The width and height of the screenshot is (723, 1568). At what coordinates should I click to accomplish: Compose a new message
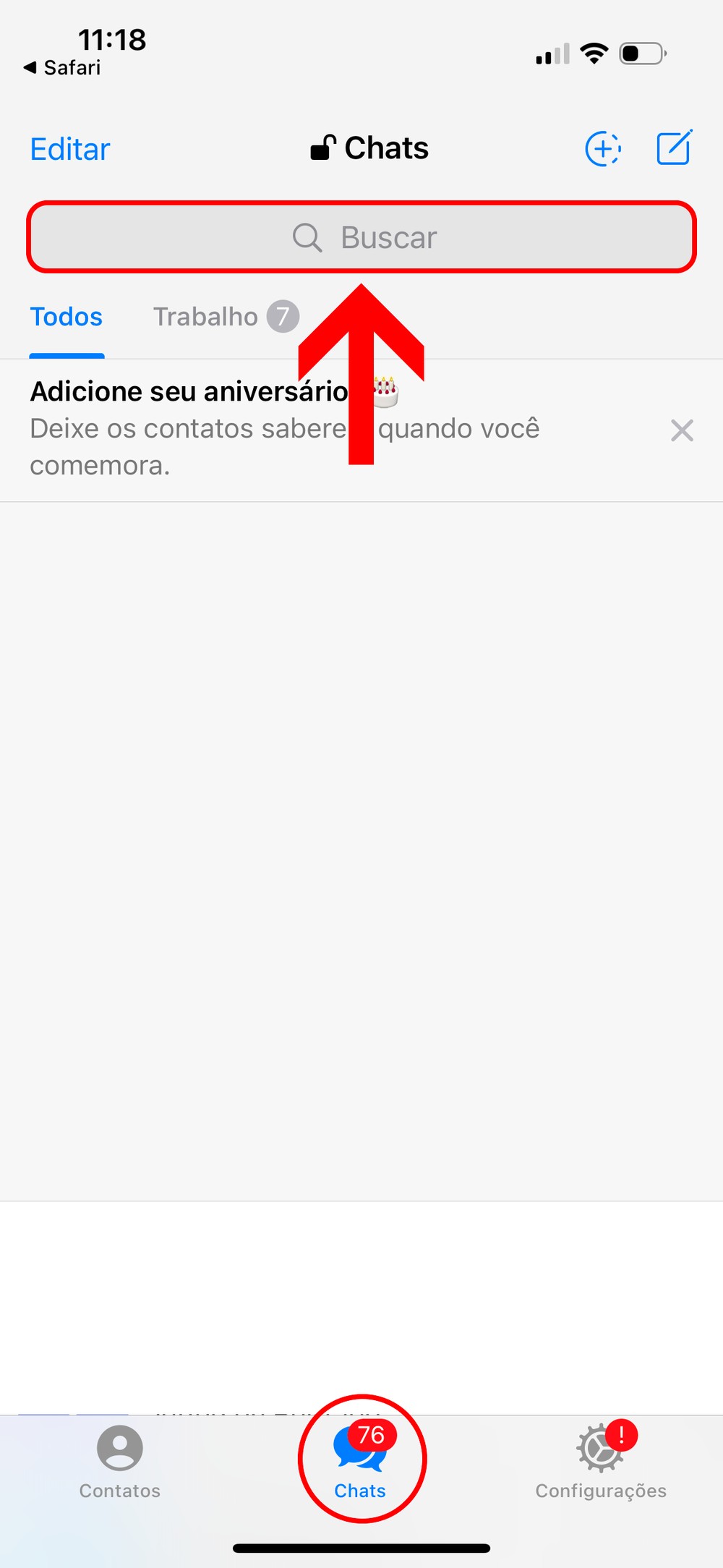(674, 148)
